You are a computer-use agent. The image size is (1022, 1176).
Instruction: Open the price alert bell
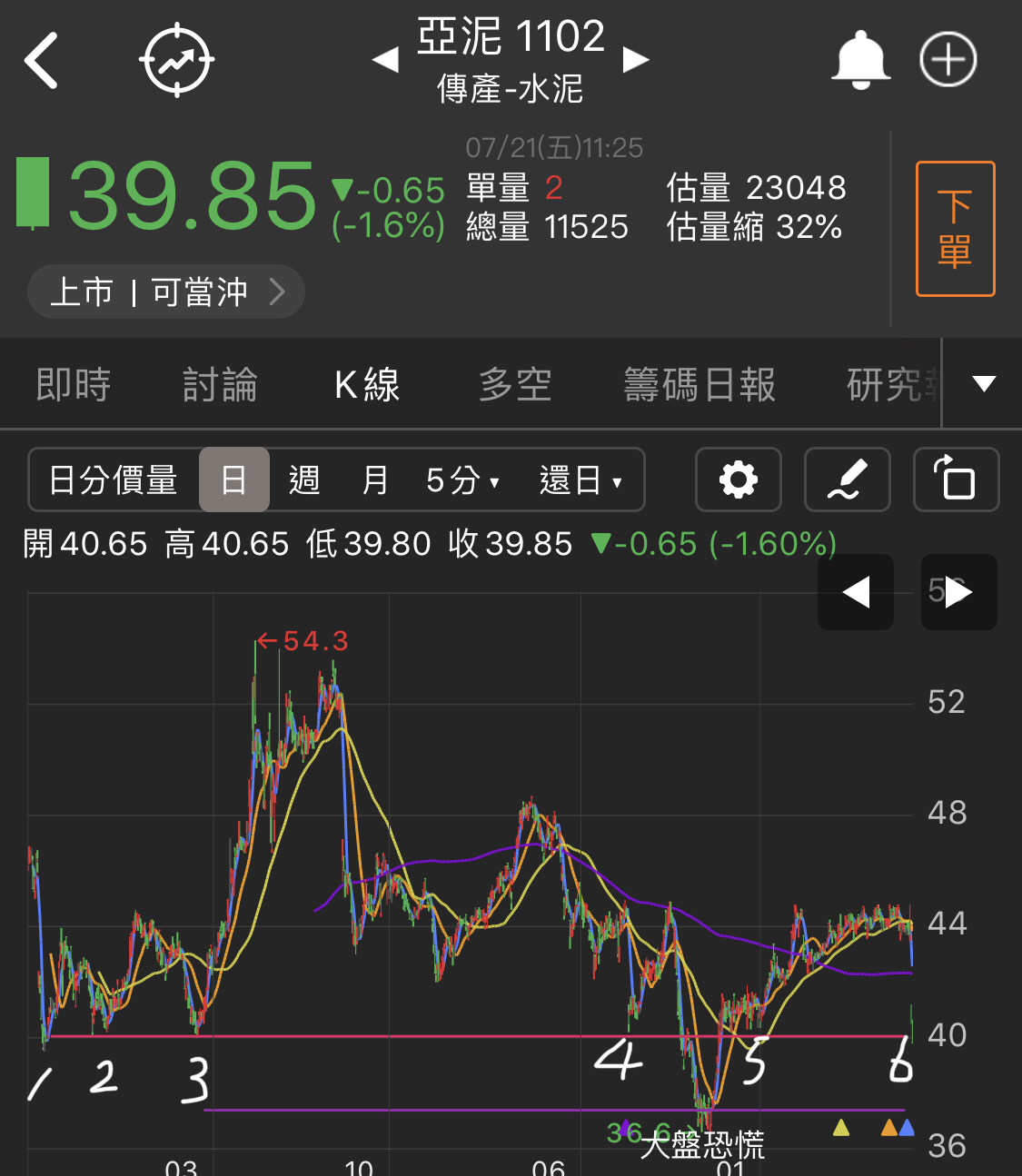(x=860, y=61)
